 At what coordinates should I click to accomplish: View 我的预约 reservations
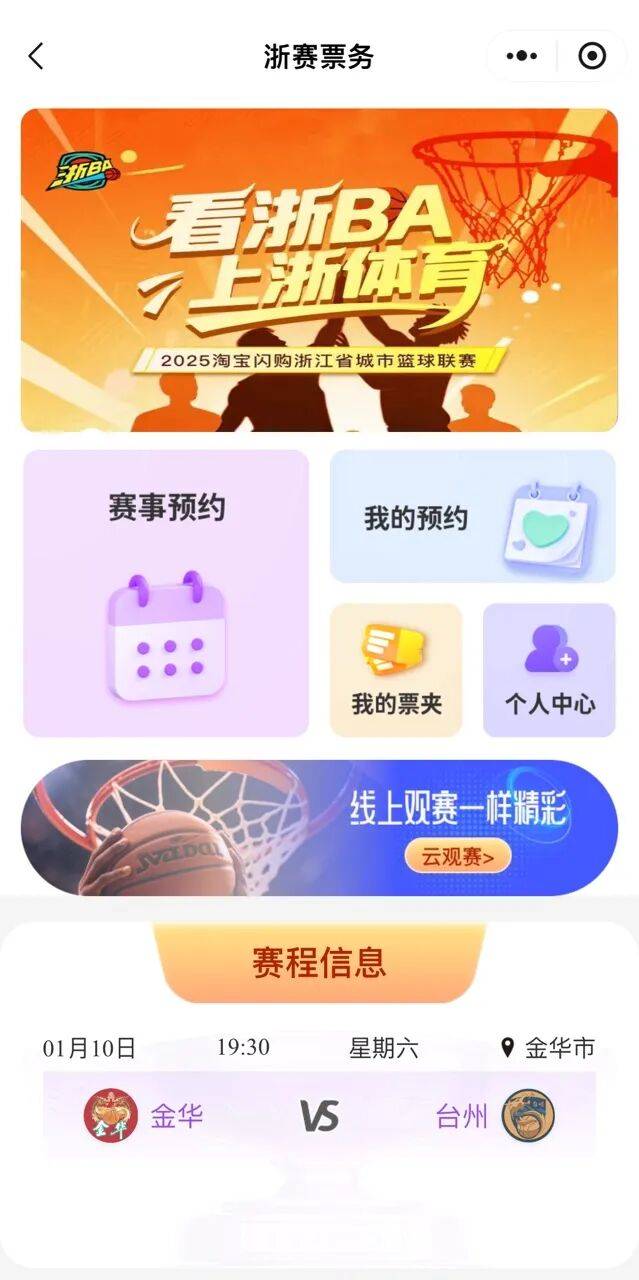pos(472,517)
